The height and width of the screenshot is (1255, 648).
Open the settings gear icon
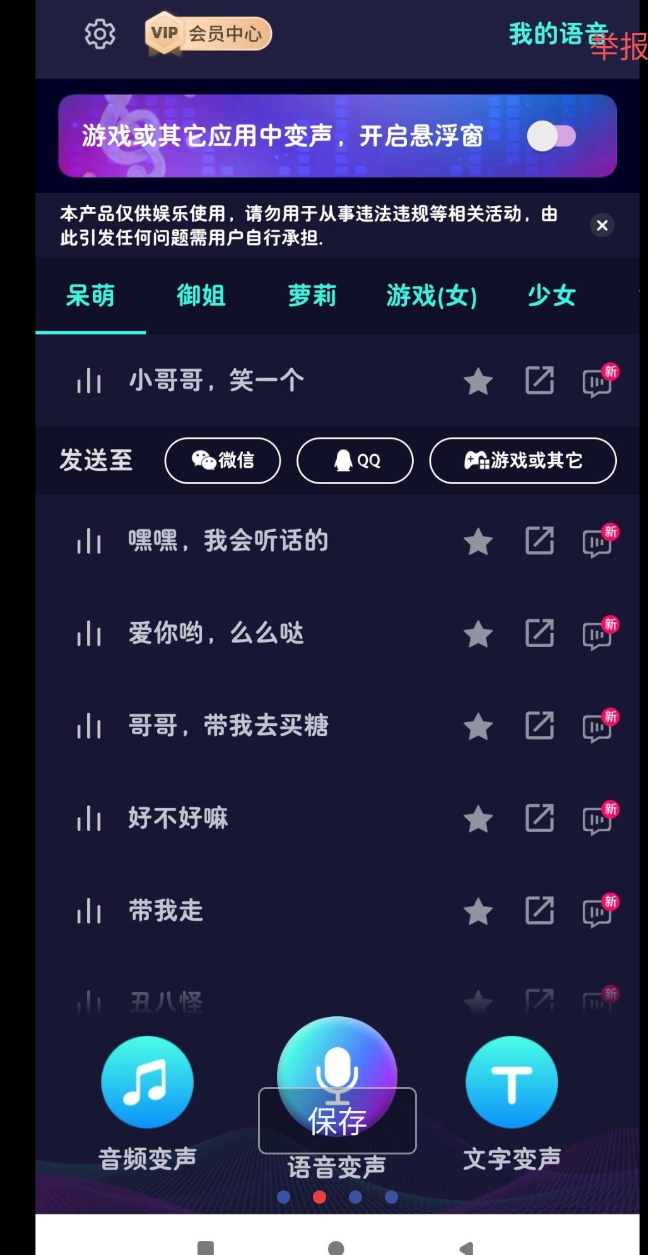tap(100, 35)
